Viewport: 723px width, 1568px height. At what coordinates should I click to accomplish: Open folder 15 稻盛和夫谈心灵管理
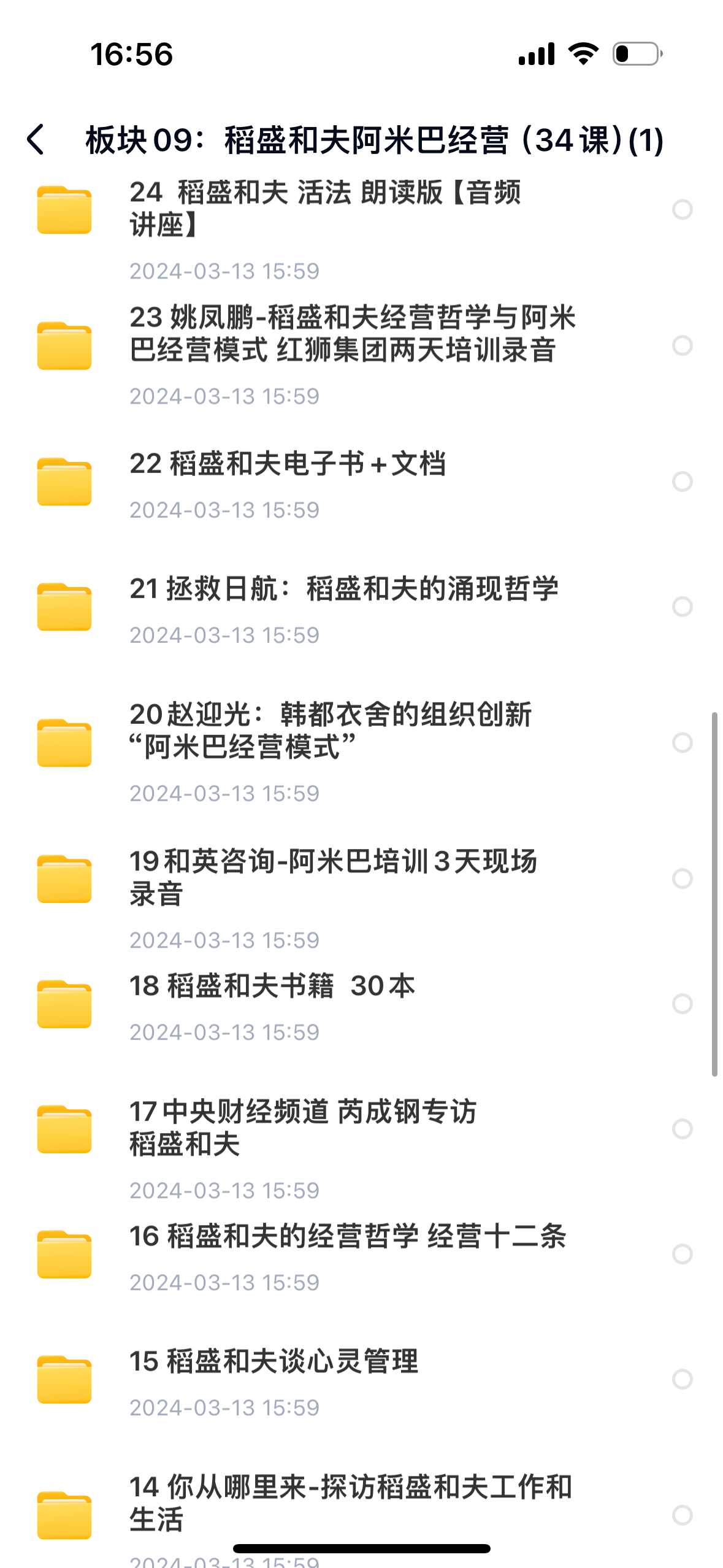pyautogui.click(x=274, y=1361)
